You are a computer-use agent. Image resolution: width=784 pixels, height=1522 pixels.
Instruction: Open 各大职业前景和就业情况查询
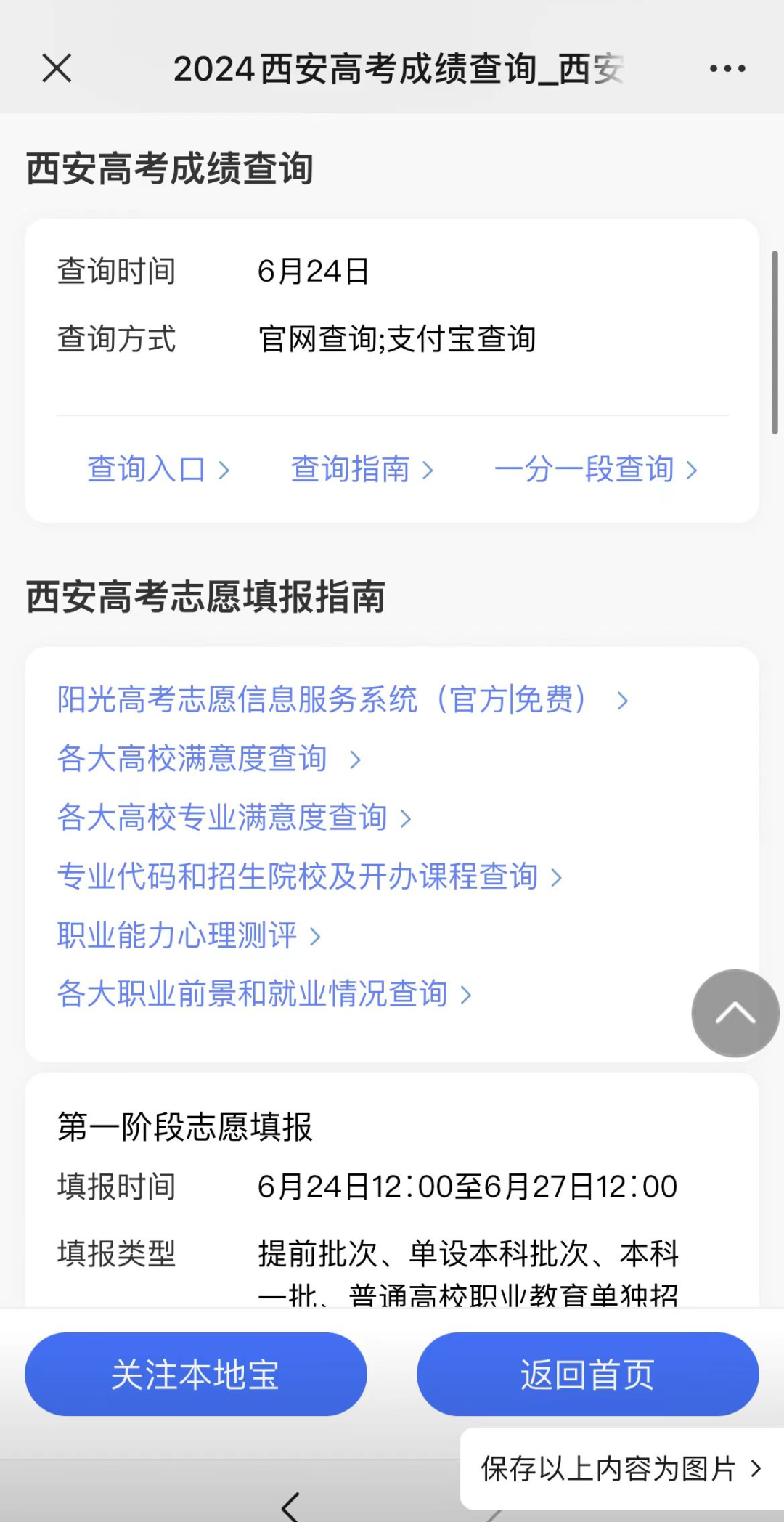265,994
